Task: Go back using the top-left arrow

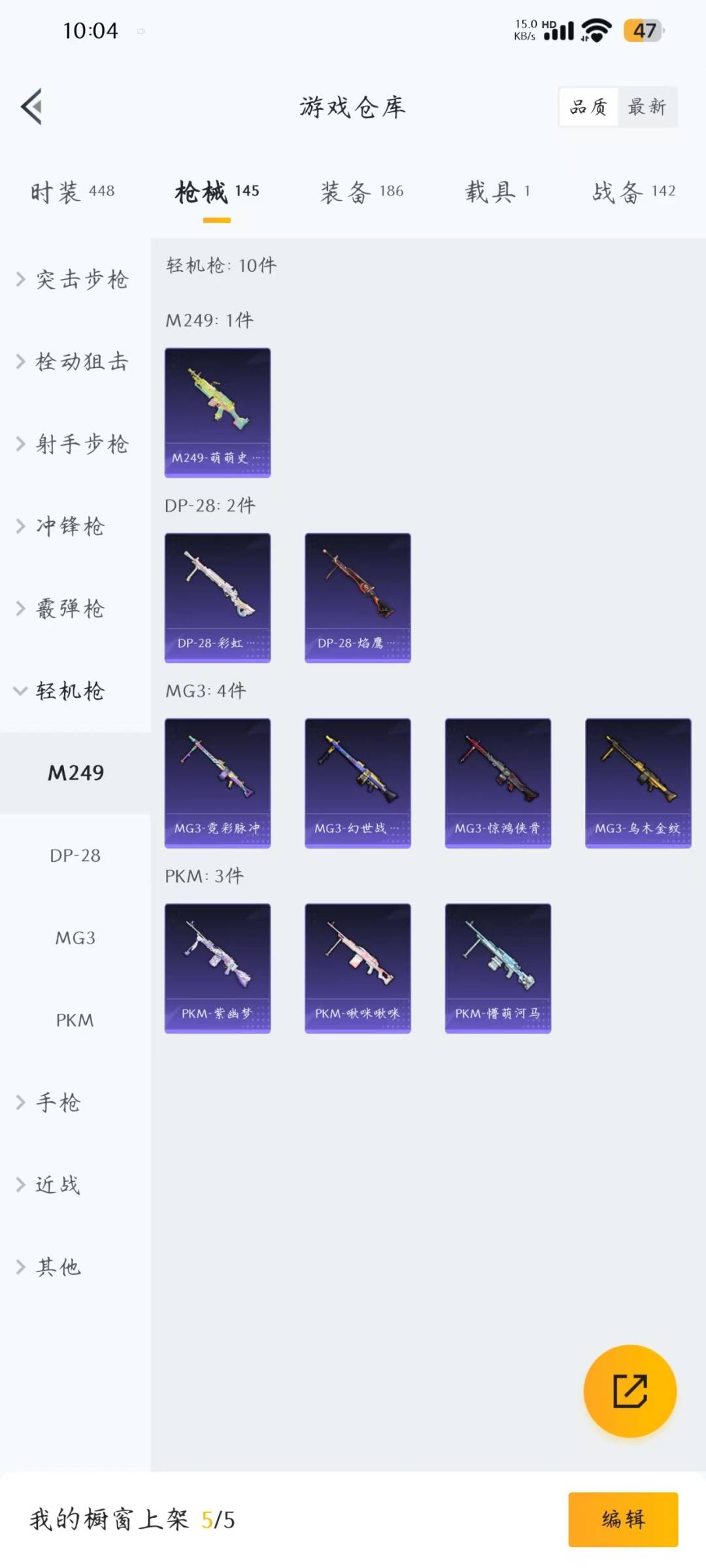Action: (31, 106)
